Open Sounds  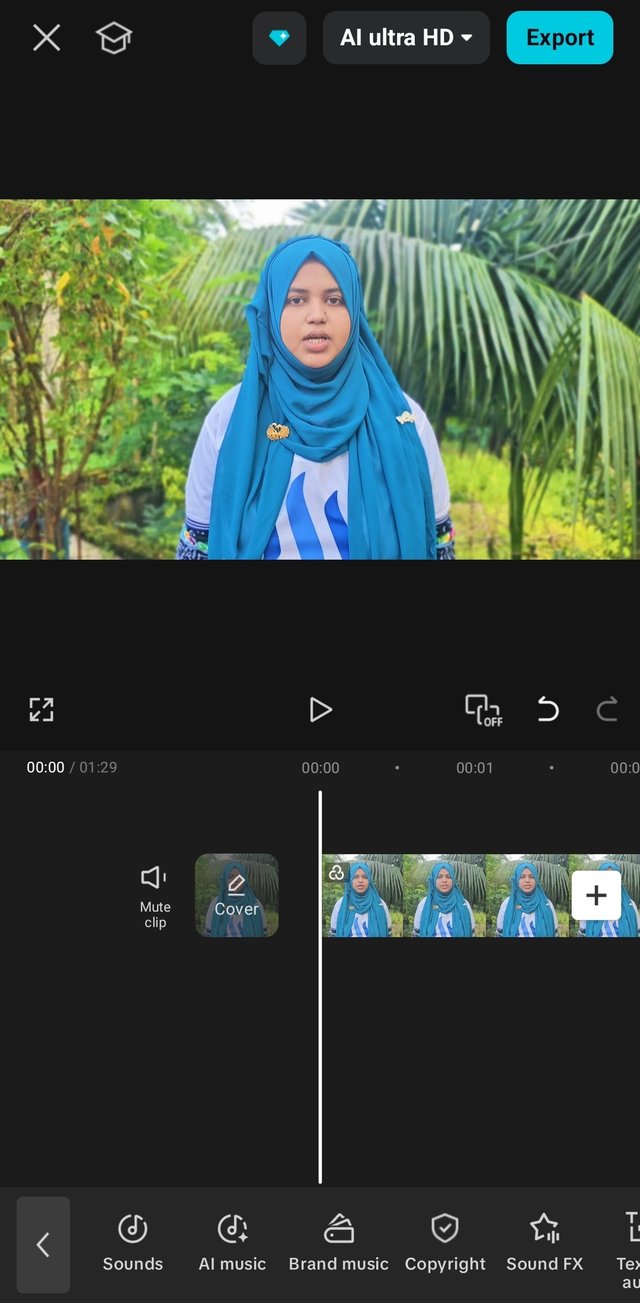(132, 1243)
